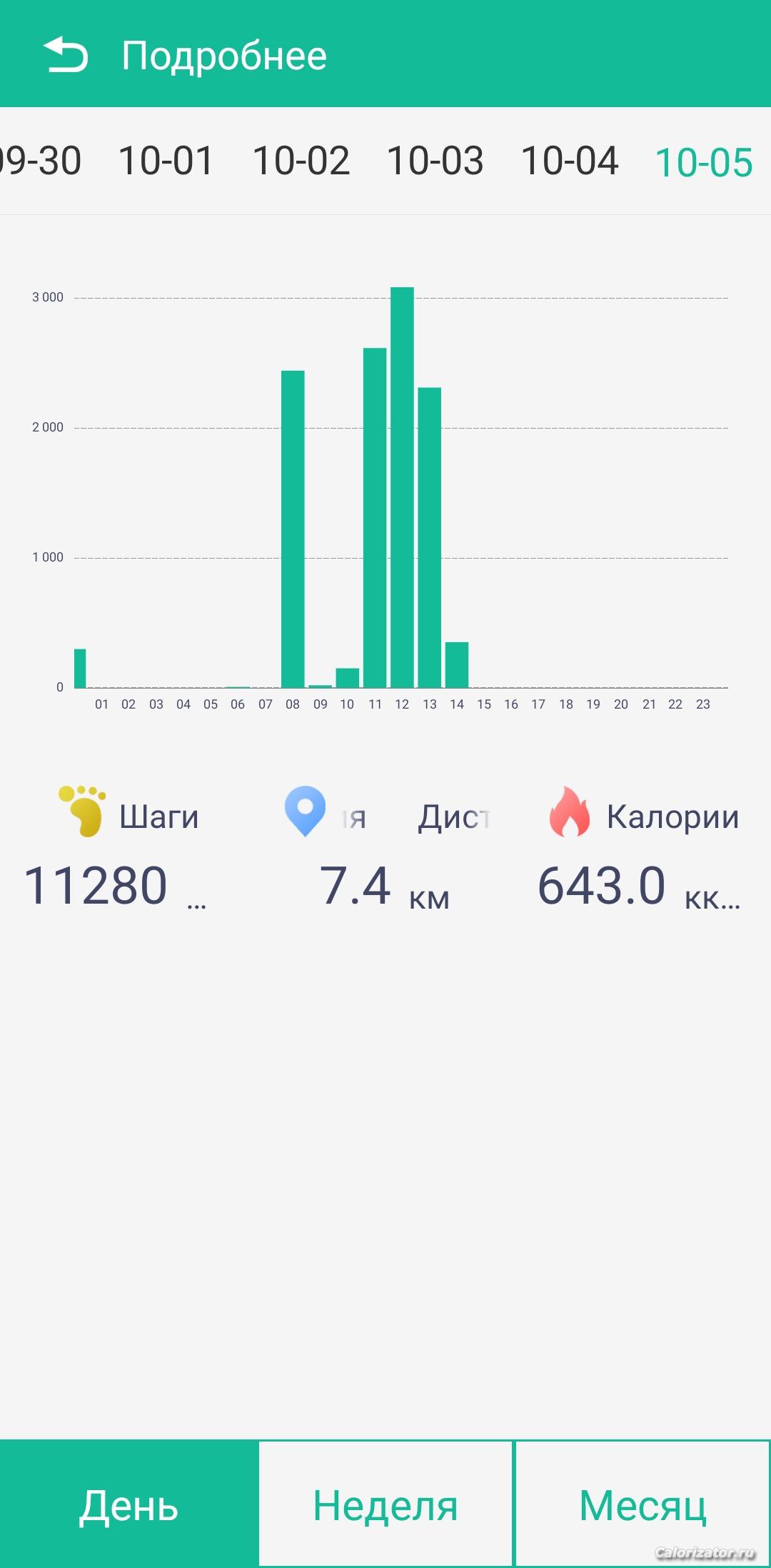
Task: Go back using the arrow icon
Action: (66, 55)
